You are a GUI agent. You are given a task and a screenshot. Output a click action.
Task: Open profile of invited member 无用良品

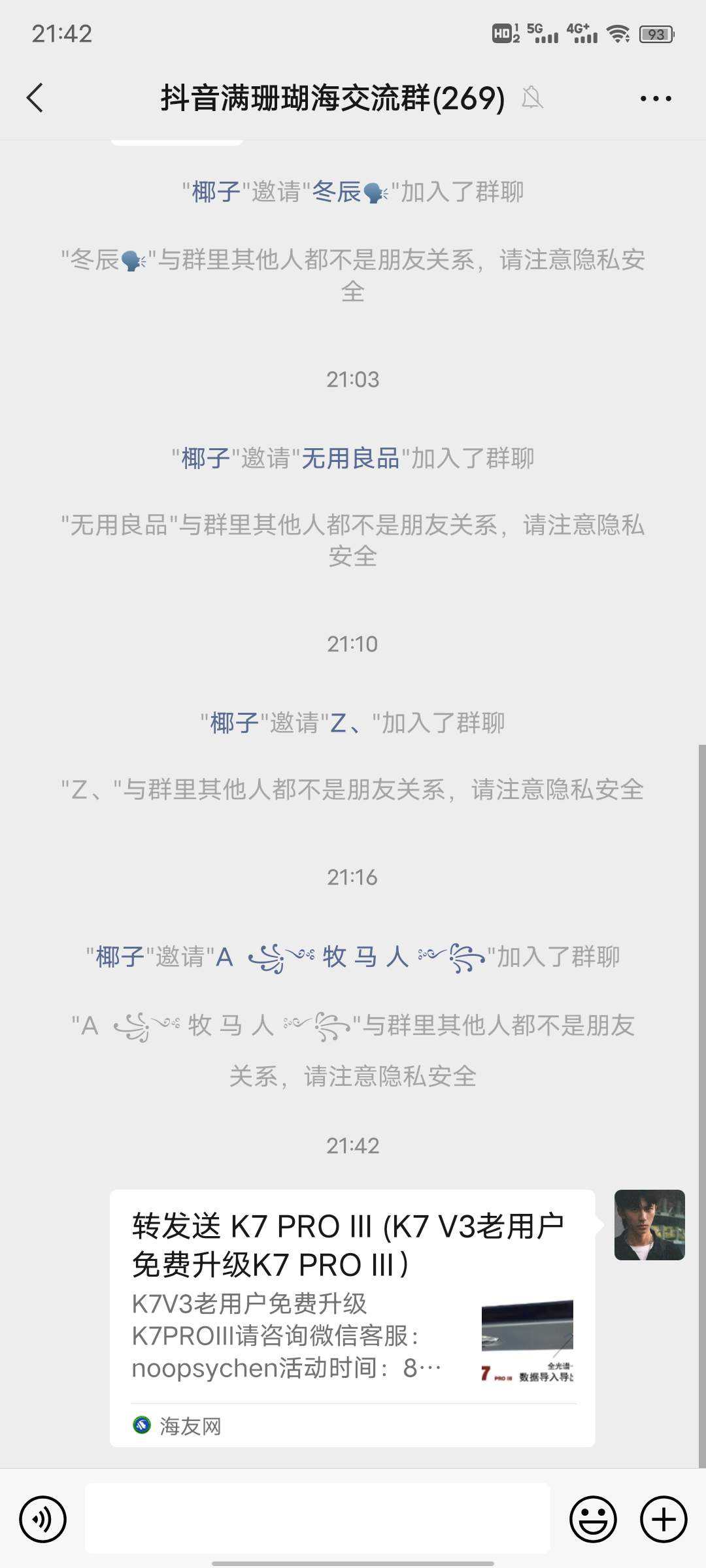(350, 459)
